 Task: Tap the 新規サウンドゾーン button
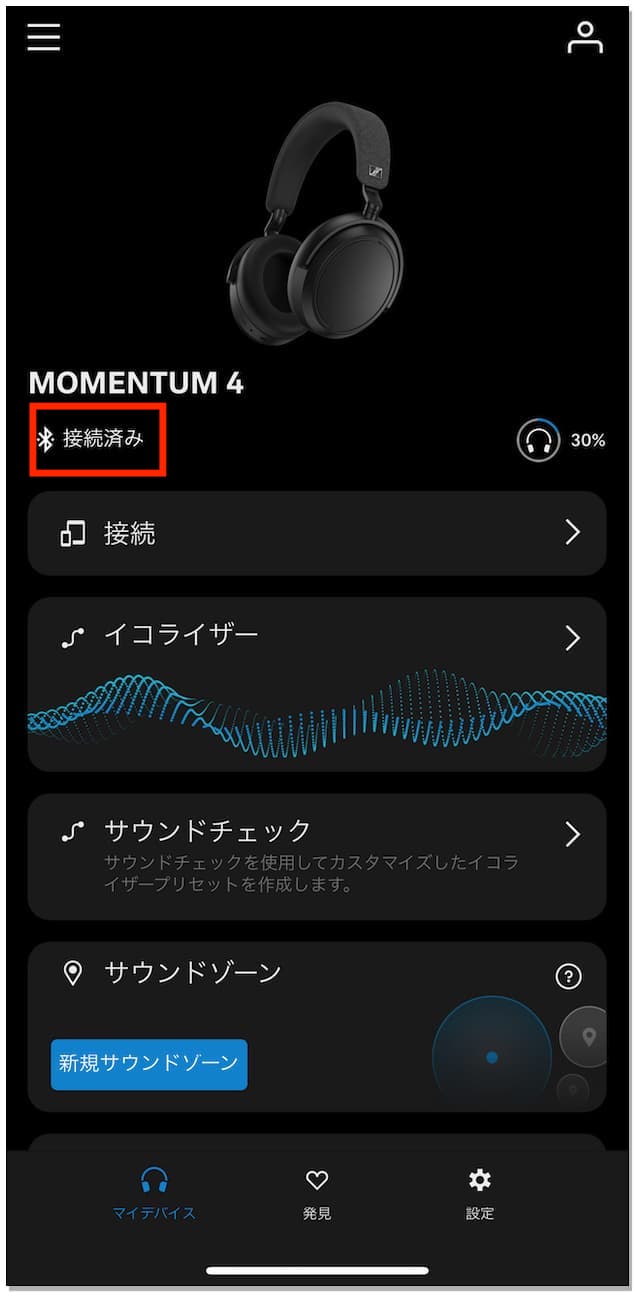[149, 1063]
